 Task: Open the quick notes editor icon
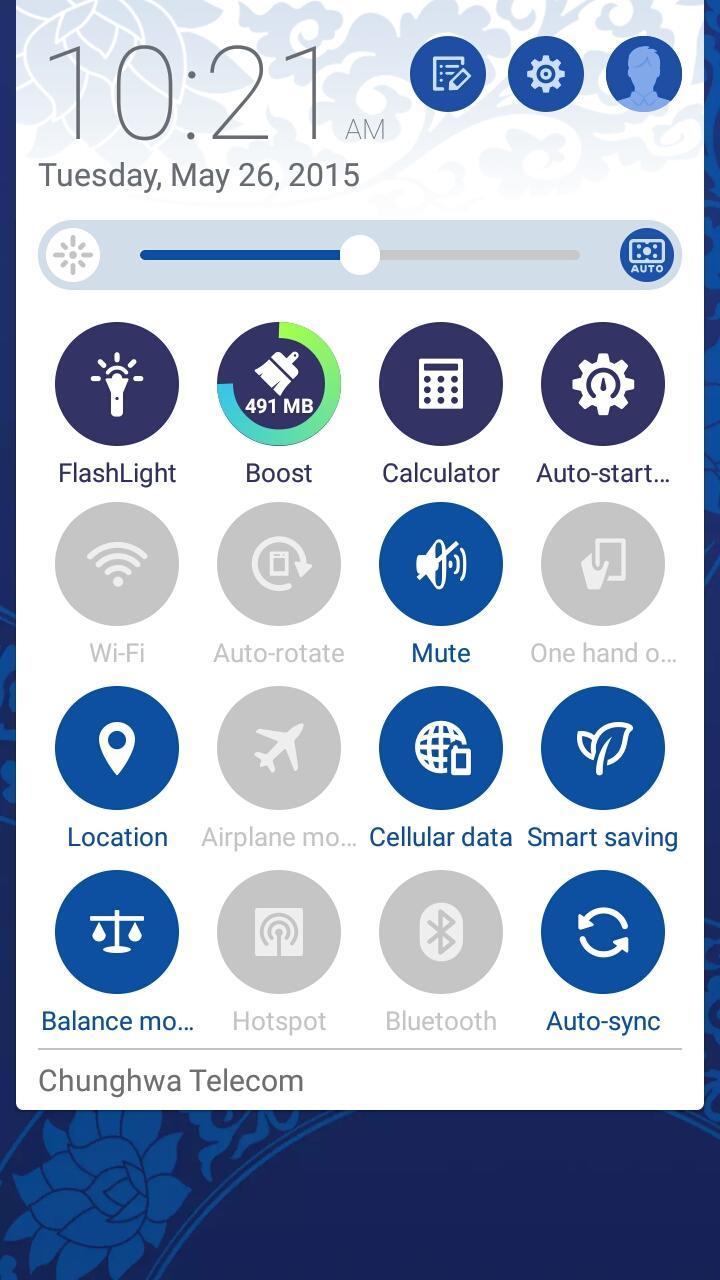pyautogui.click(x=449, y=72)
